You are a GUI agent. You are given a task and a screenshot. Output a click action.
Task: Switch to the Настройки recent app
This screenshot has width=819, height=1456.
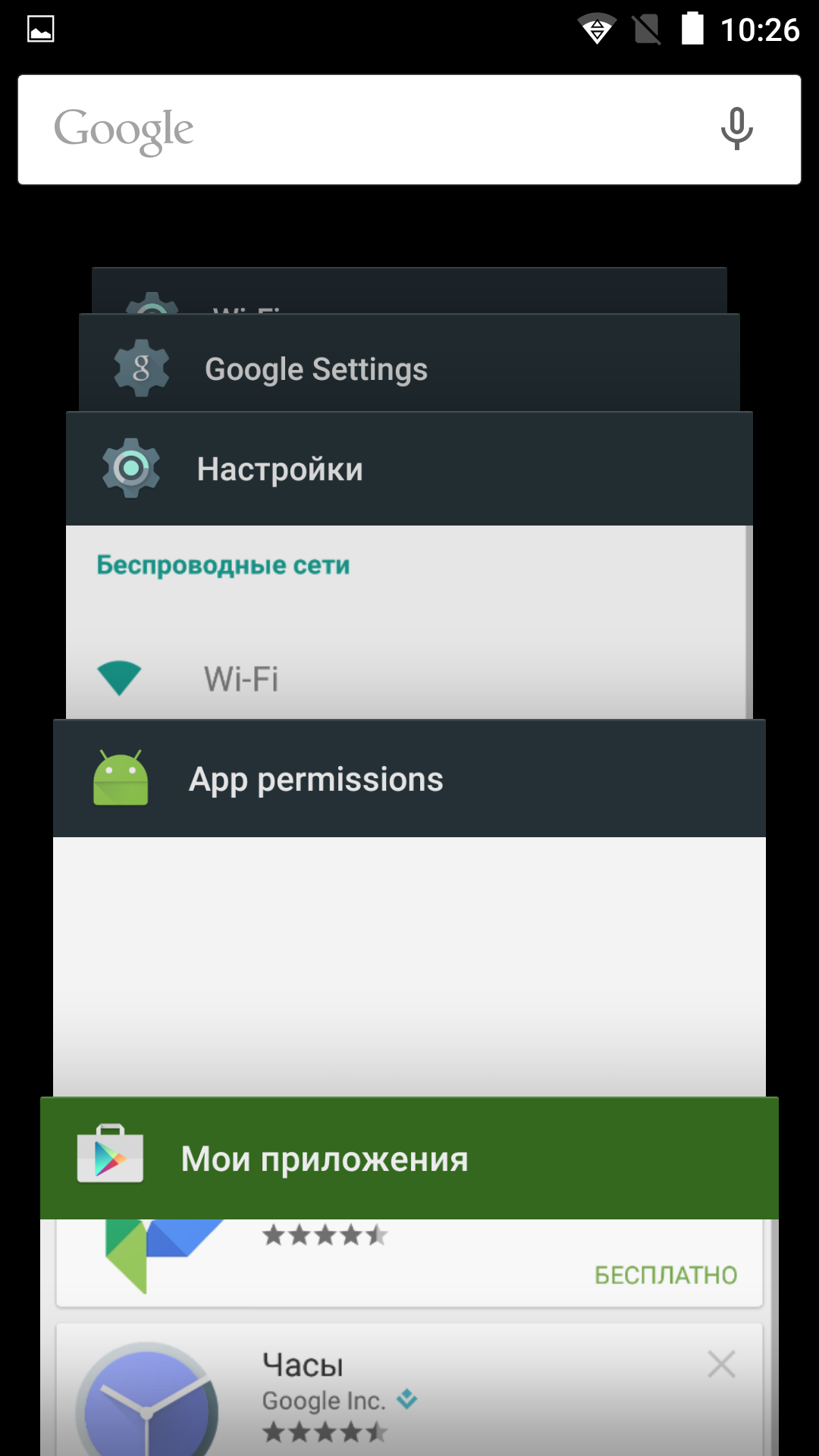(409, 470)
